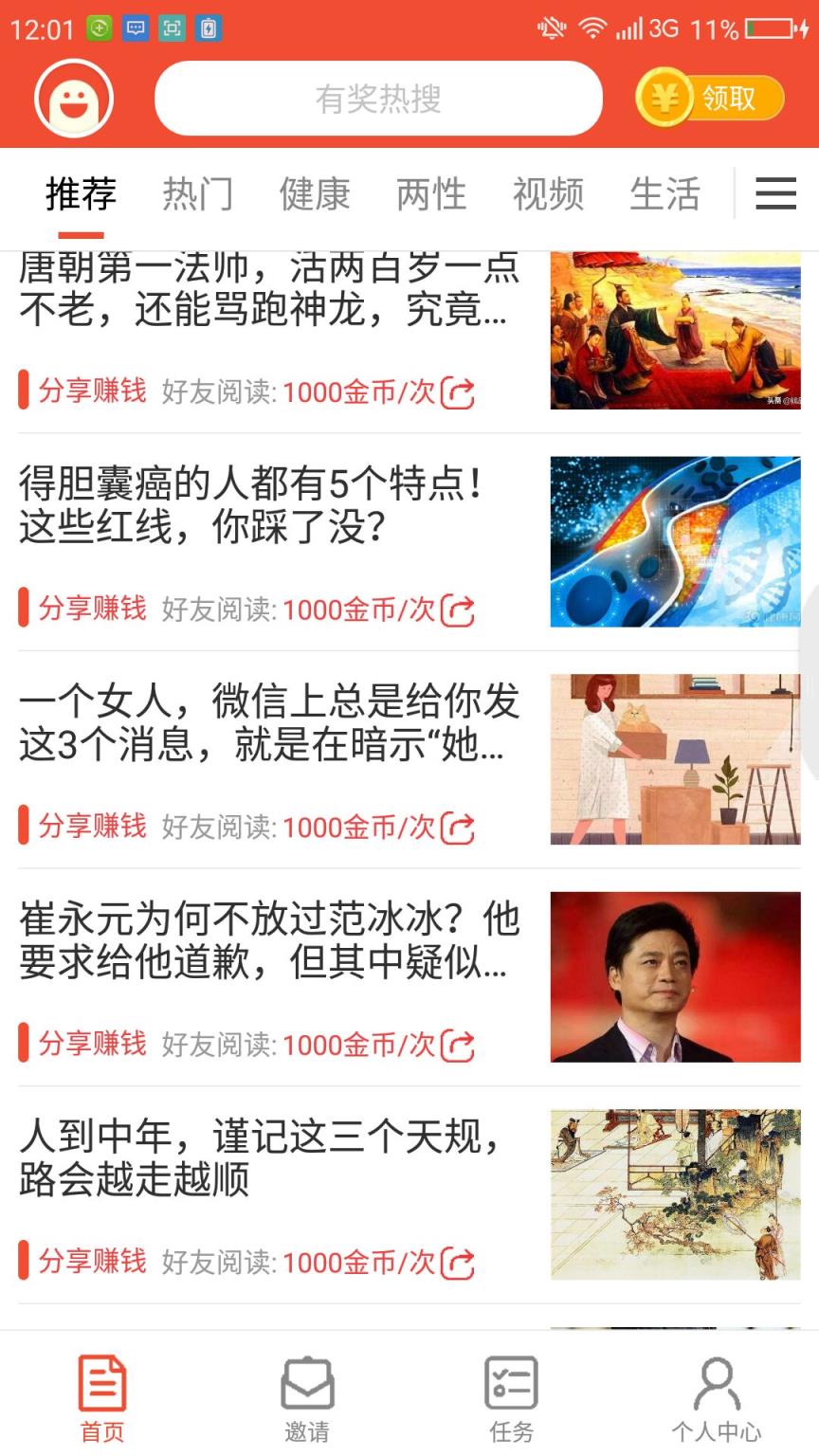Tap the gold coin 领取 reward button
The width and height of the screenshot is (819, 1456).
709,98
